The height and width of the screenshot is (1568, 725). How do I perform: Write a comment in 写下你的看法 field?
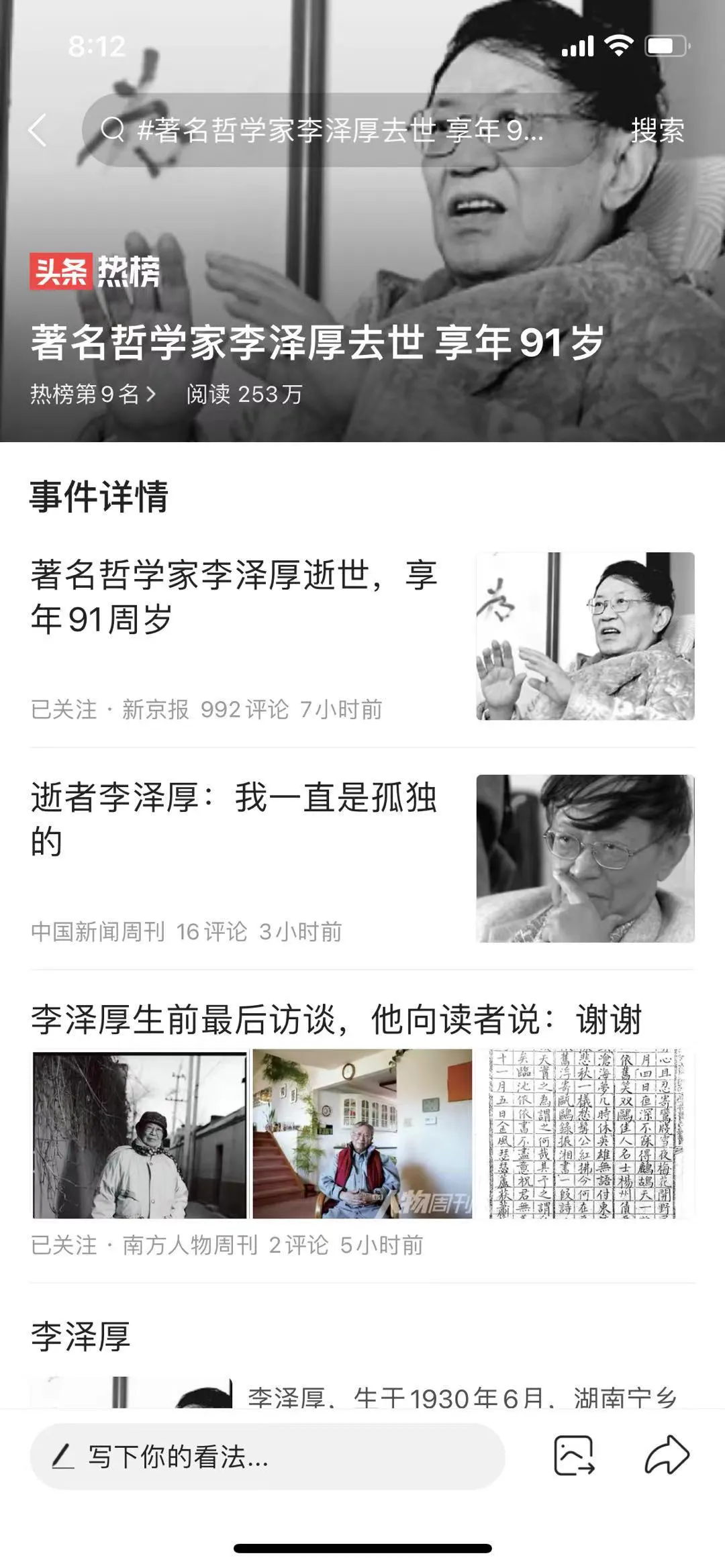(x=267, y=1457)
